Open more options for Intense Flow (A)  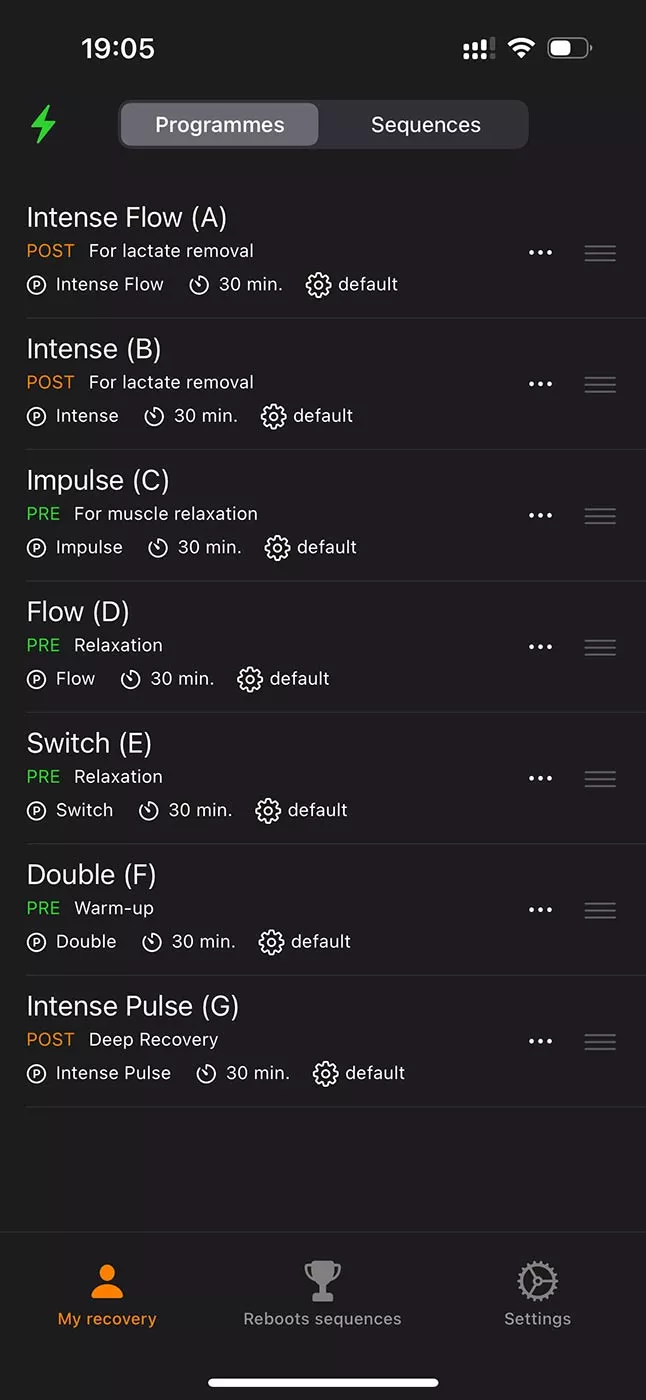[541, 253]
